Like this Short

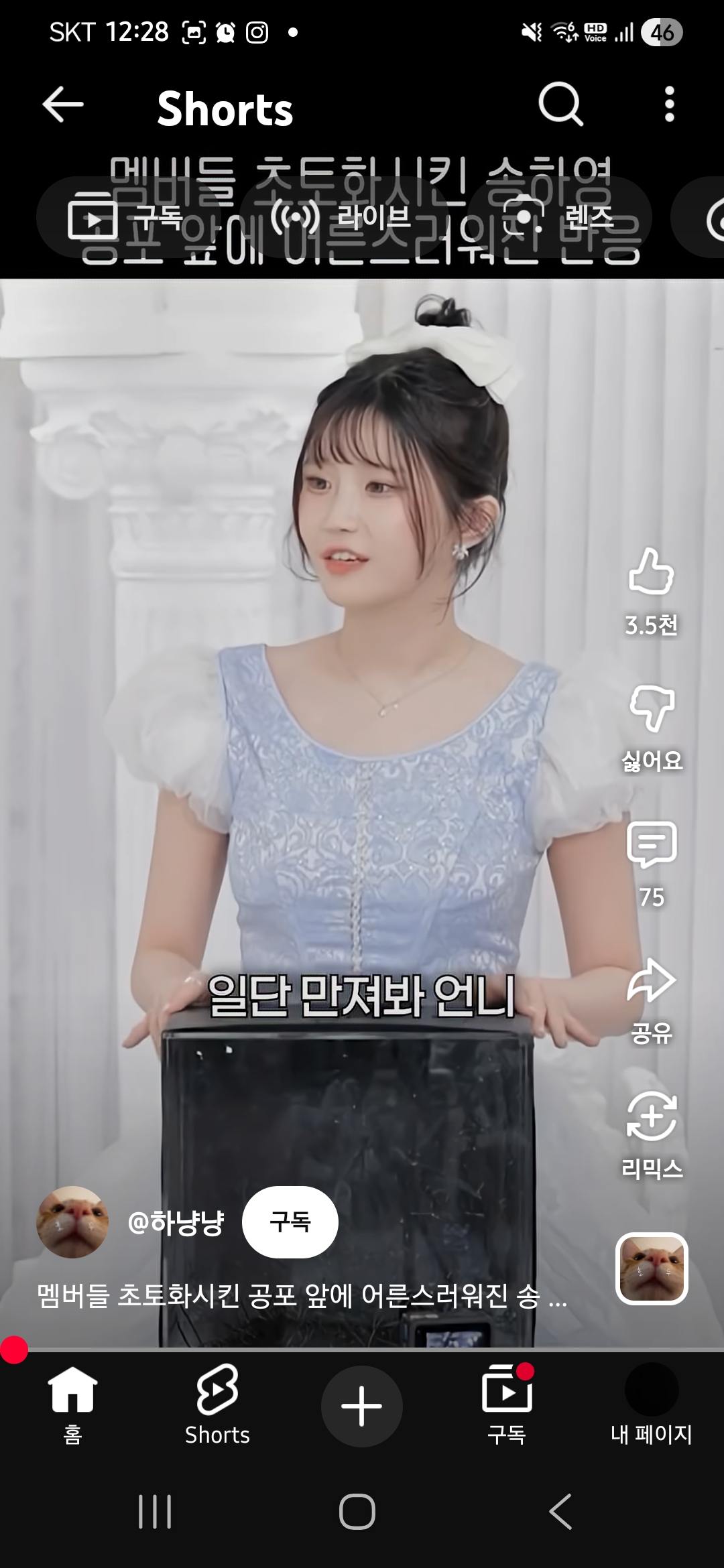(651, 573)
